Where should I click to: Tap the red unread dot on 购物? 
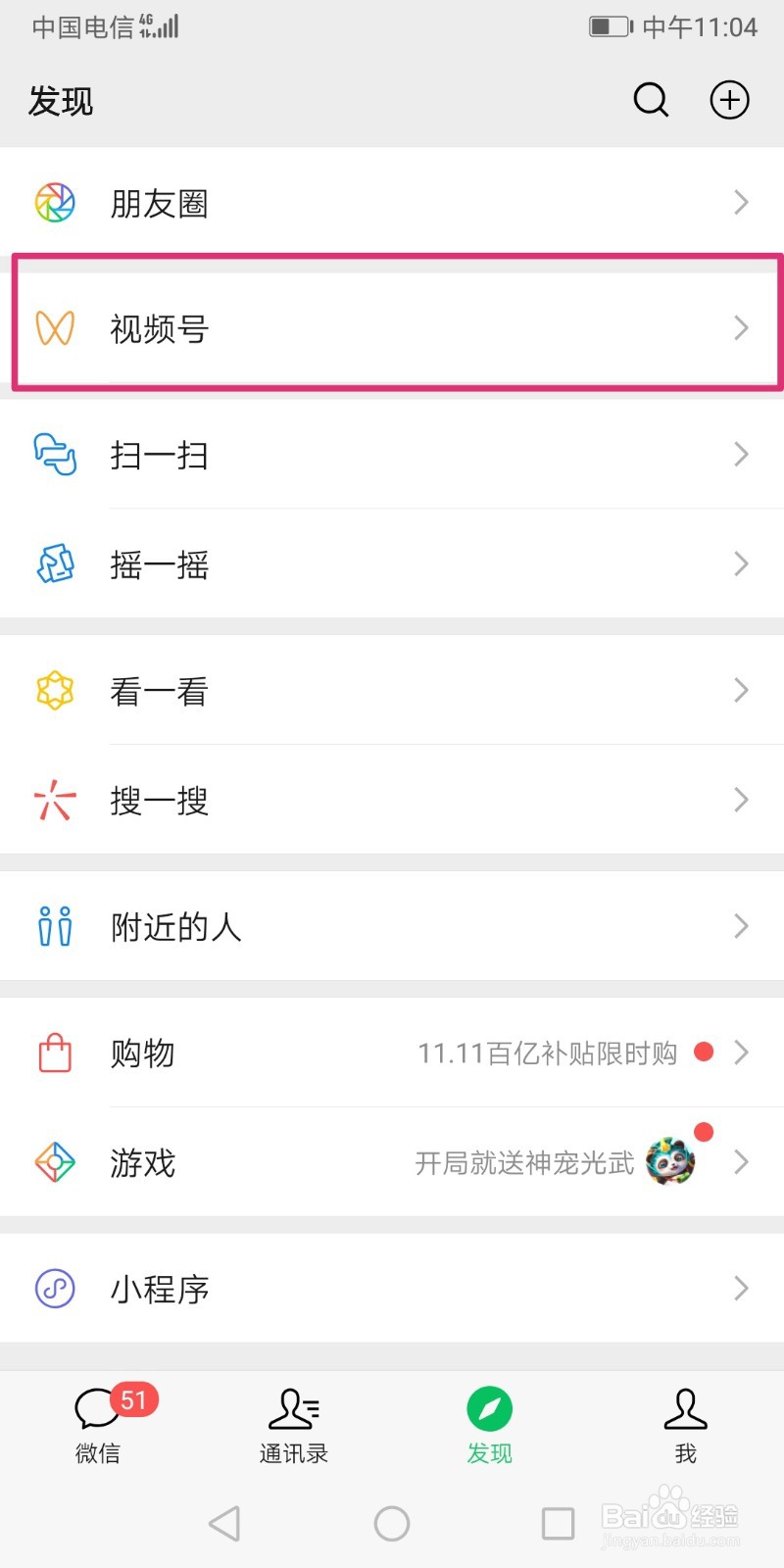704,1052
